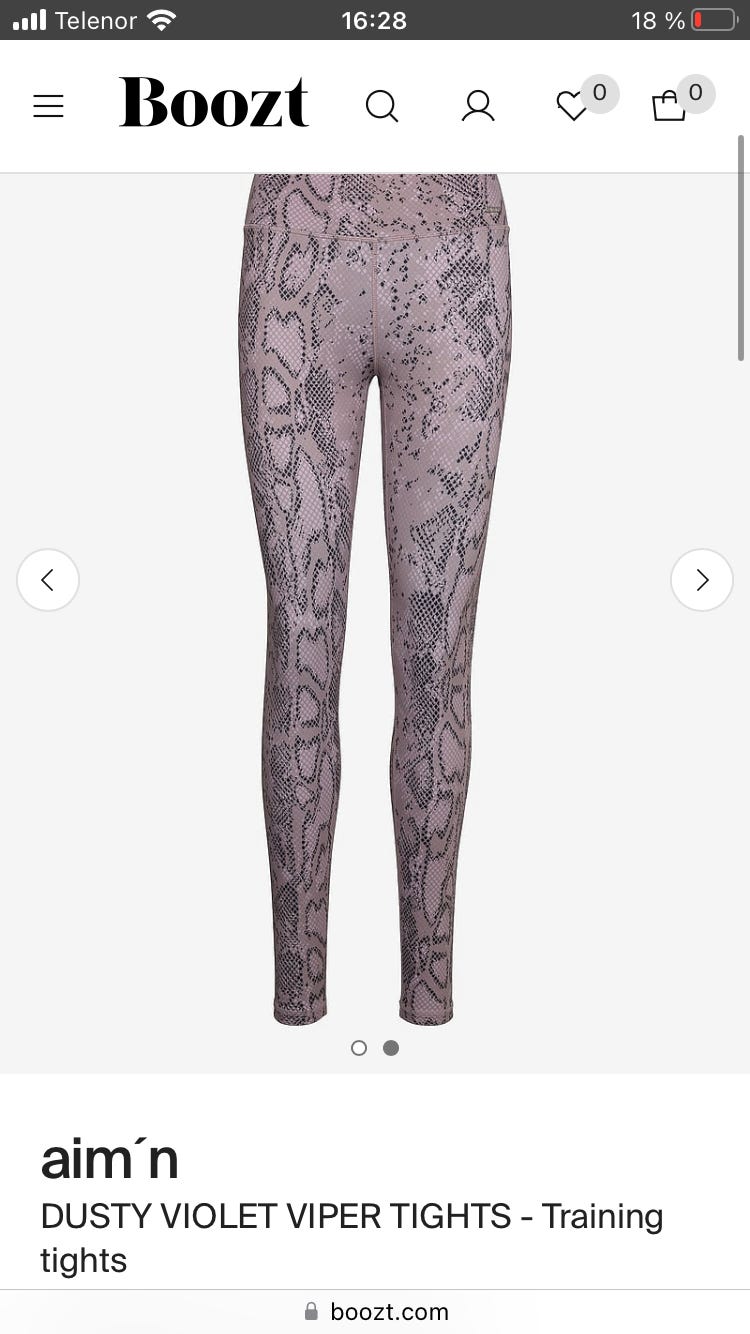Viewport: 750px width, 1334px height.
Task: Show the next product image
Action: click(x=701, y=580)
